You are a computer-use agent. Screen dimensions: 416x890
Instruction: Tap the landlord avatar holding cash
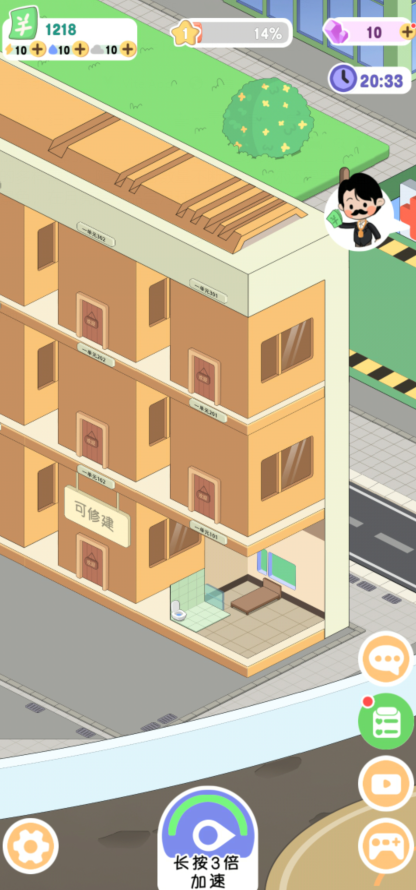359,212
